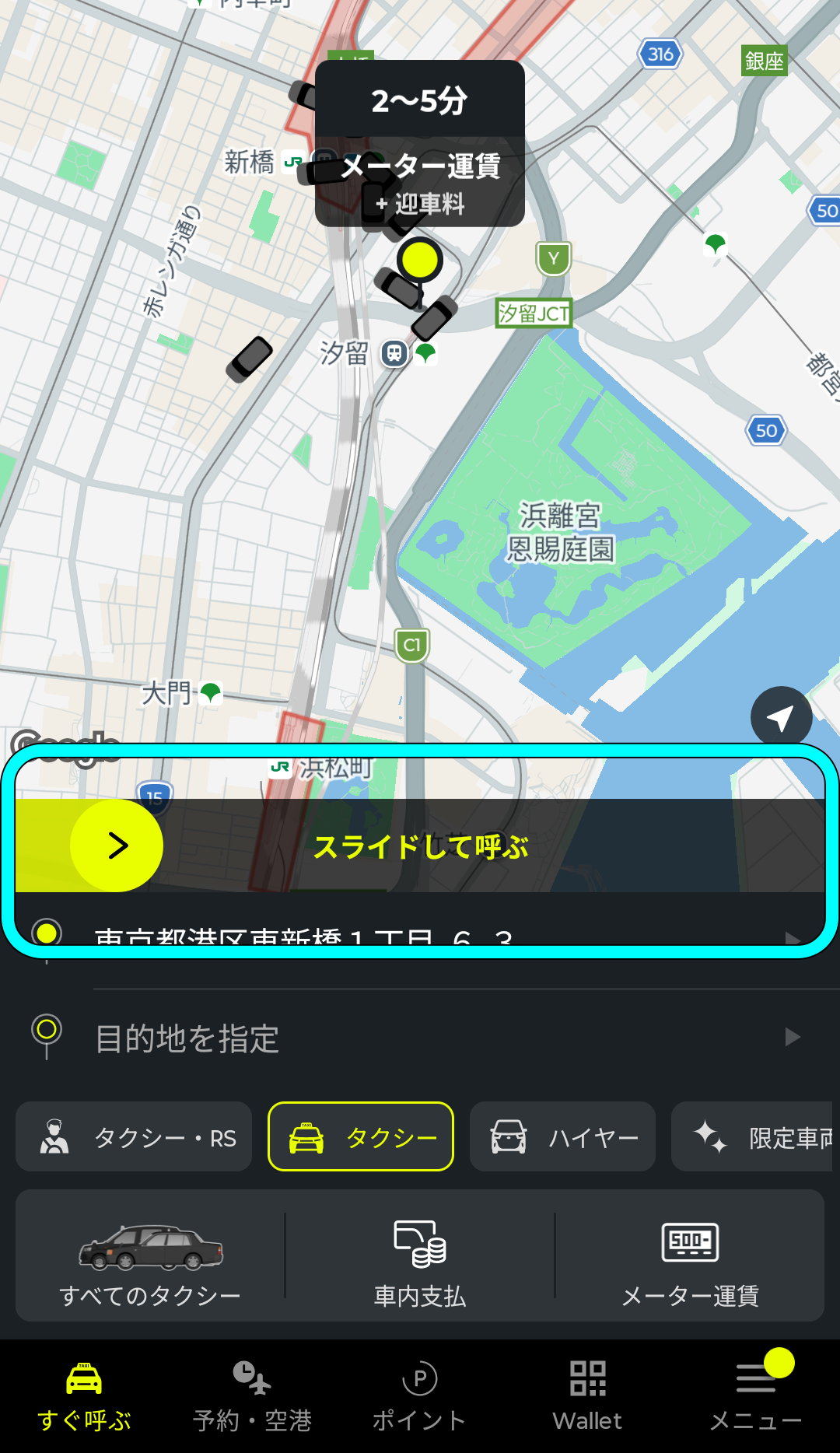Tap the current location arrow button
Screen dimensions: 840x1453
(x=781, y=717)
